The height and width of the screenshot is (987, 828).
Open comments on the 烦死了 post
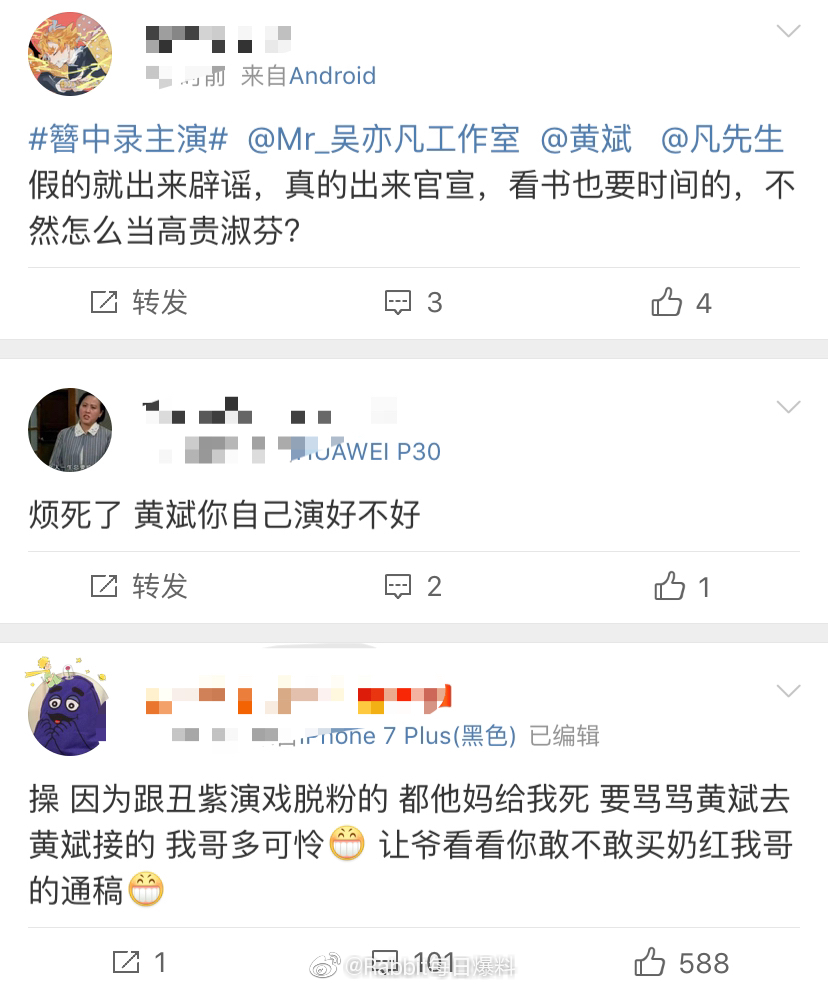413,586
